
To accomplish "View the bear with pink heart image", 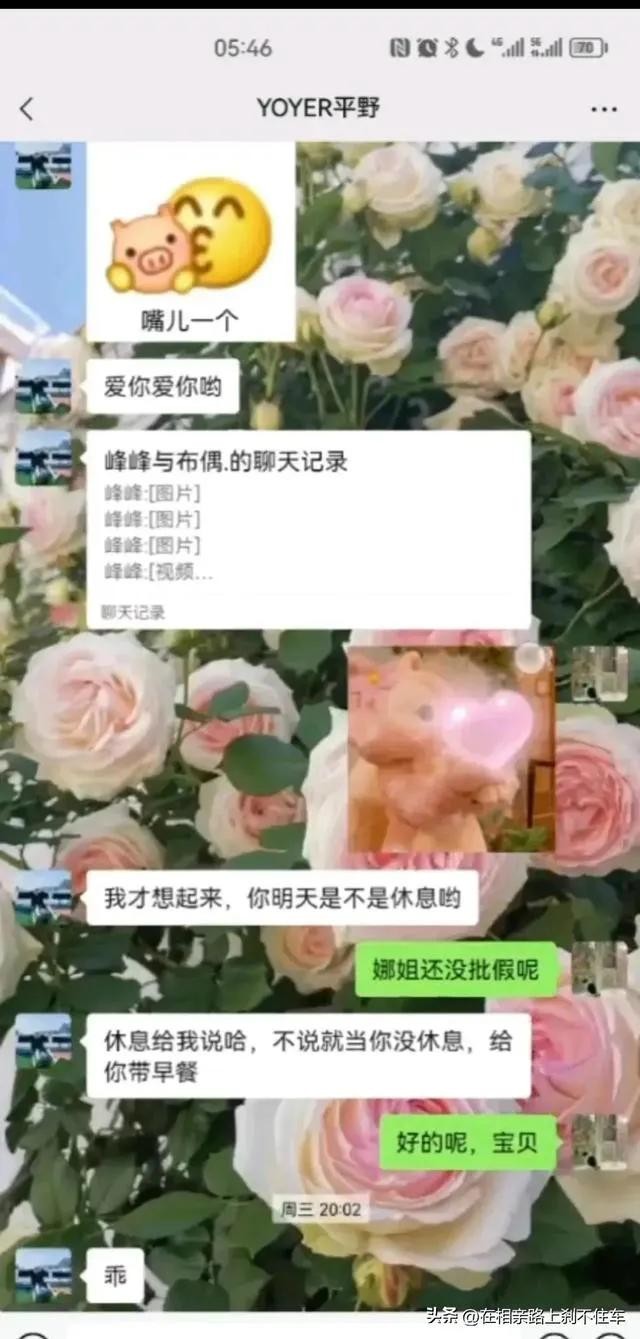I will (450, 748).
